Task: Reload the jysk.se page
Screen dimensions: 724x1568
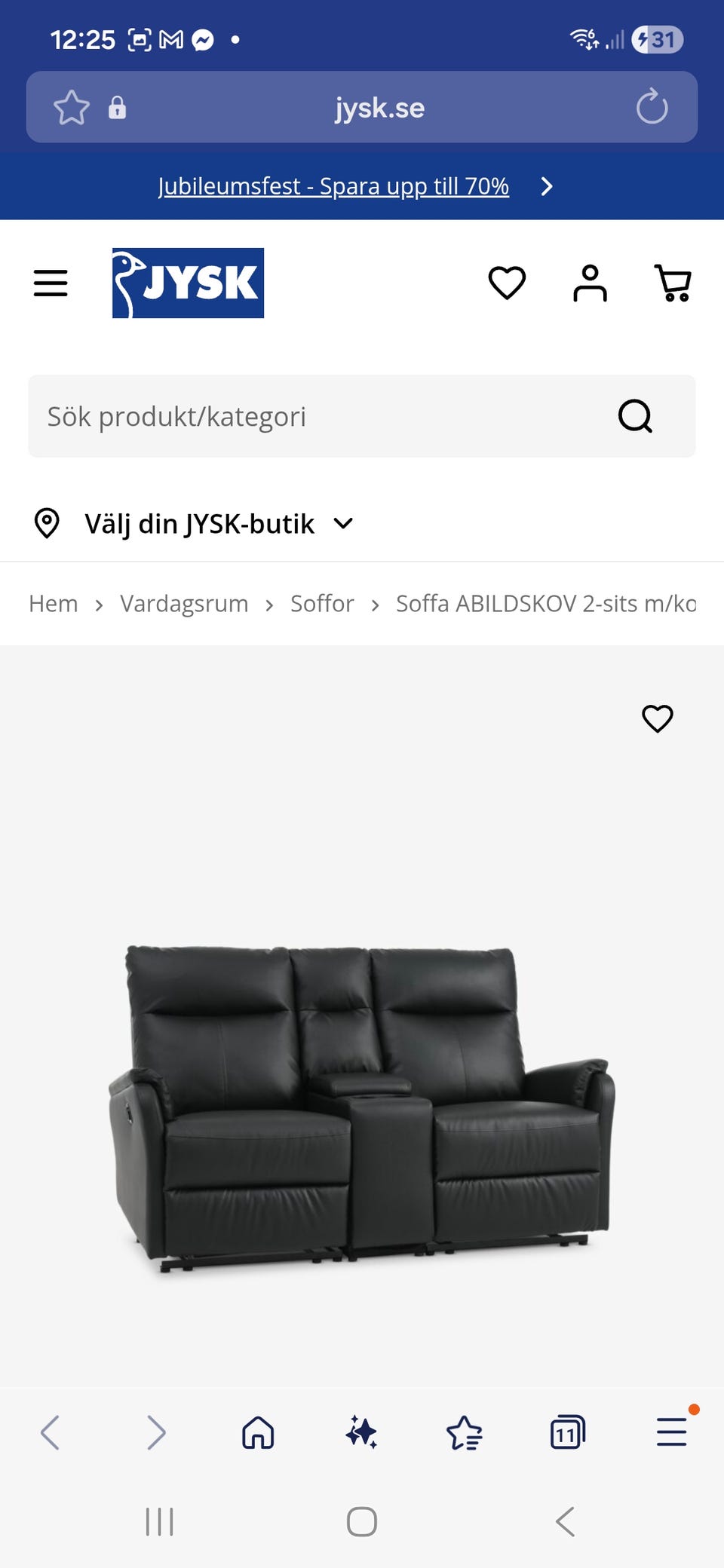Action: [652, 107]
